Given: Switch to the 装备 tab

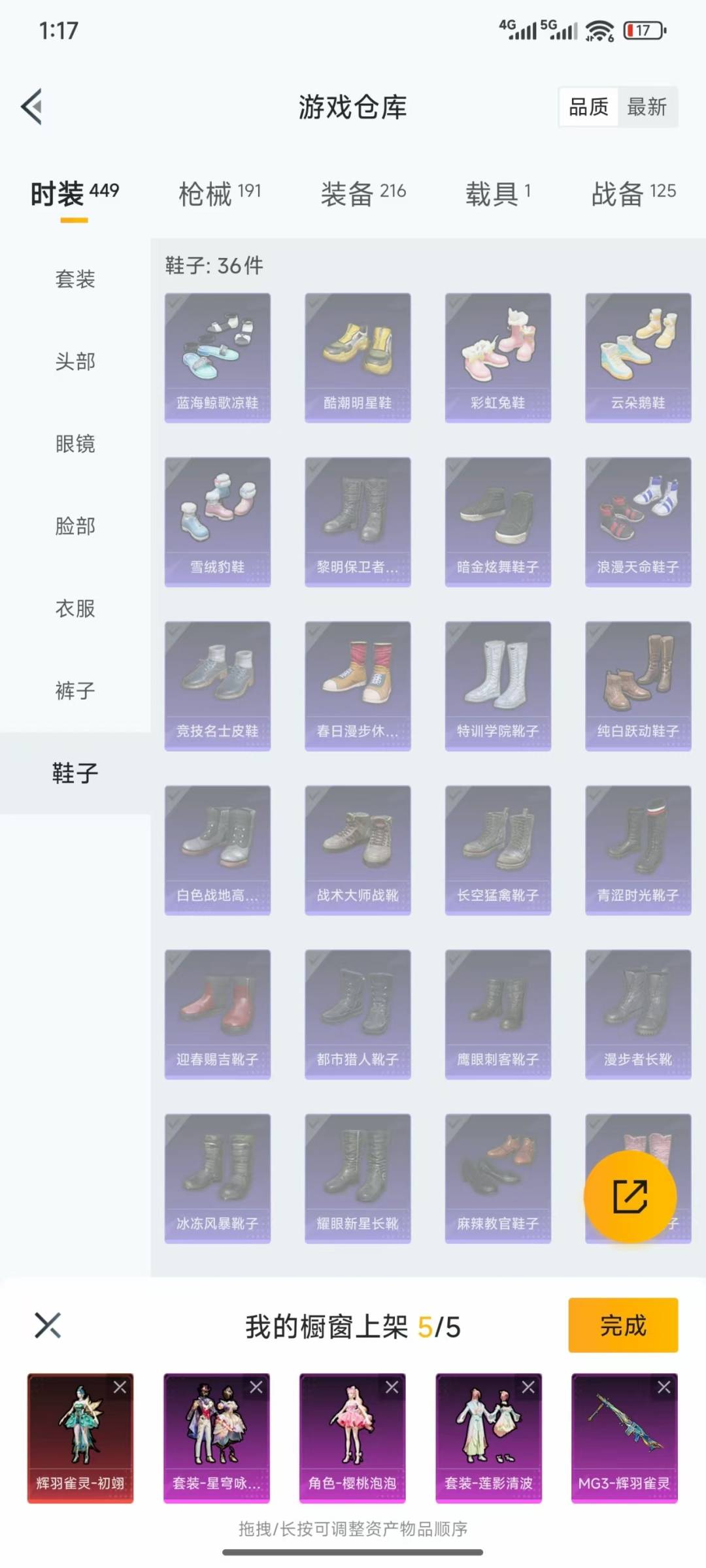Looking at the screenshot, I should pyautogui.click(x=363, y=193).
